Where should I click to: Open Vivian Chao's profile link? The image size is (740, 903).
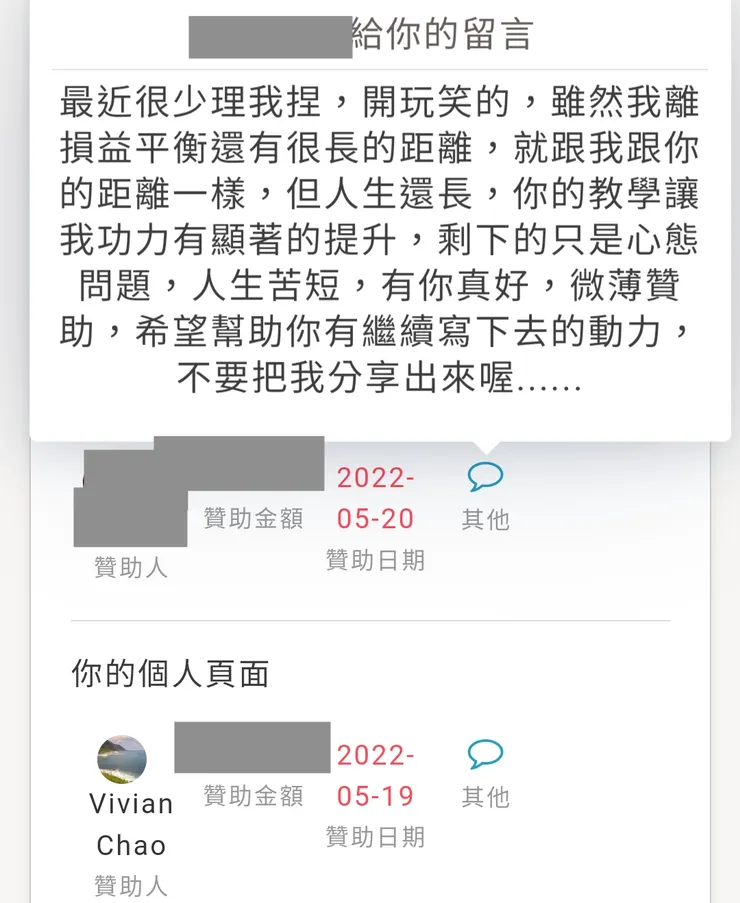point(131,823)
